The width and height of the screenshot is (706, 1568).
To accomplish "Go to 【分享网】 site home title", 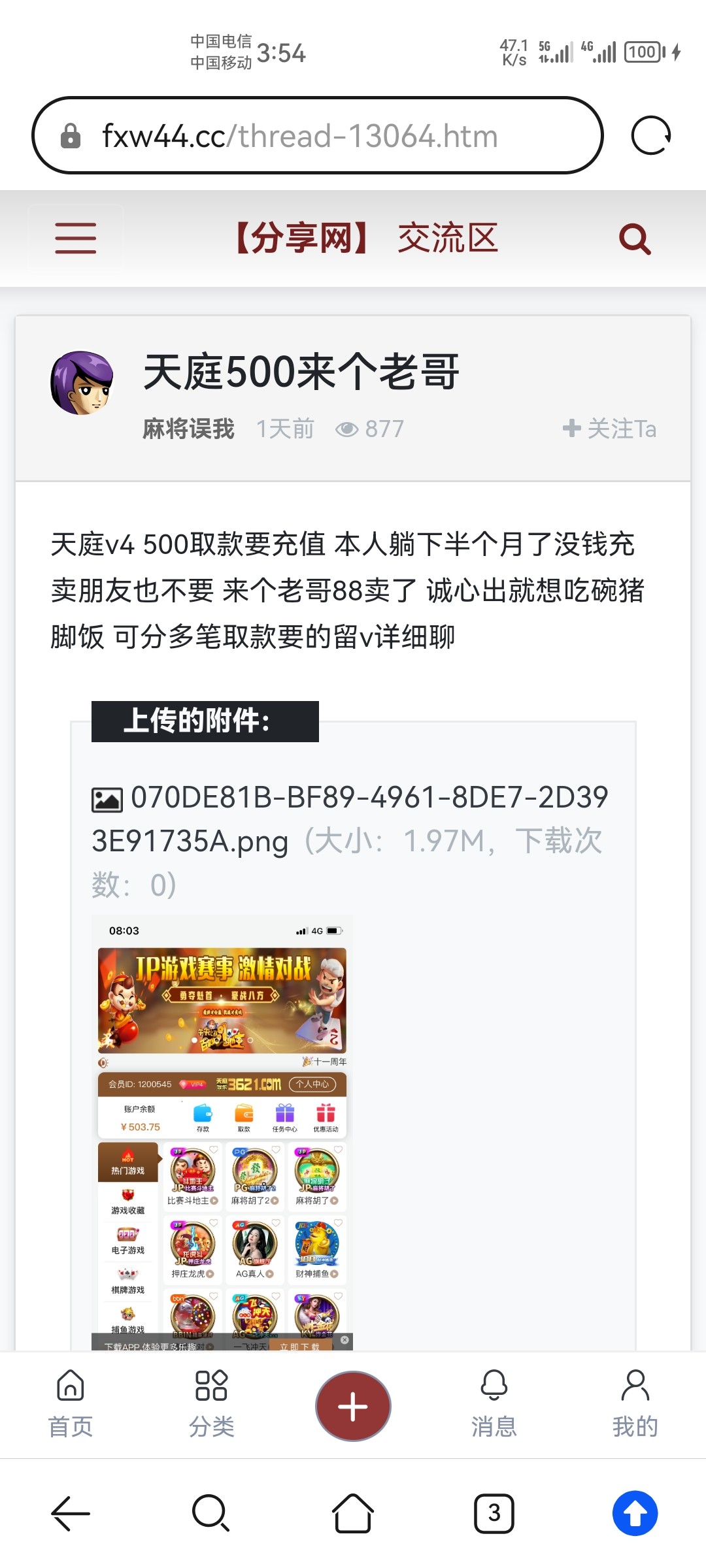I will (301, 238).
